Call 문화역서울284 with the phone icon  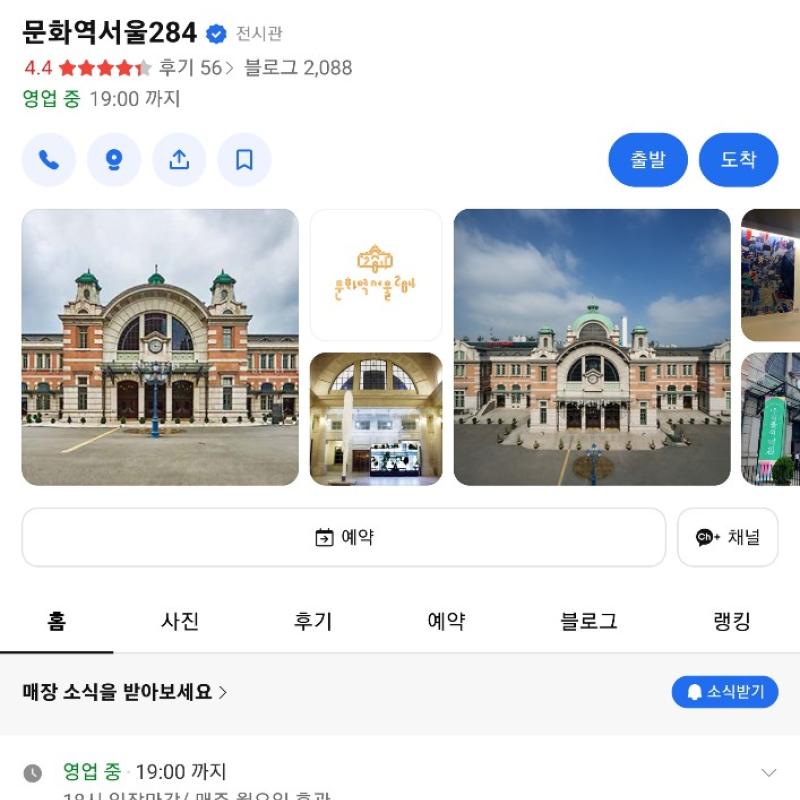(49, 160)
